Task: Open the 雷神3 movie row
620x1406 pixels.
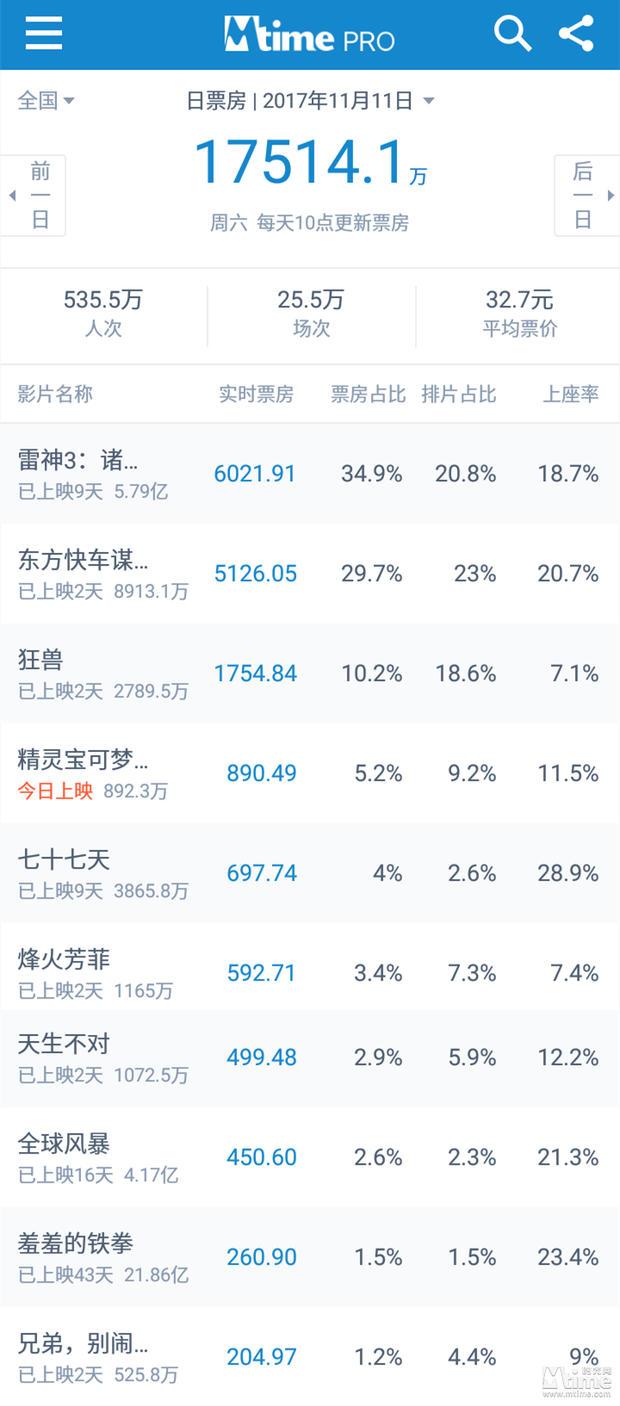Action: click(x=310, y=474)
